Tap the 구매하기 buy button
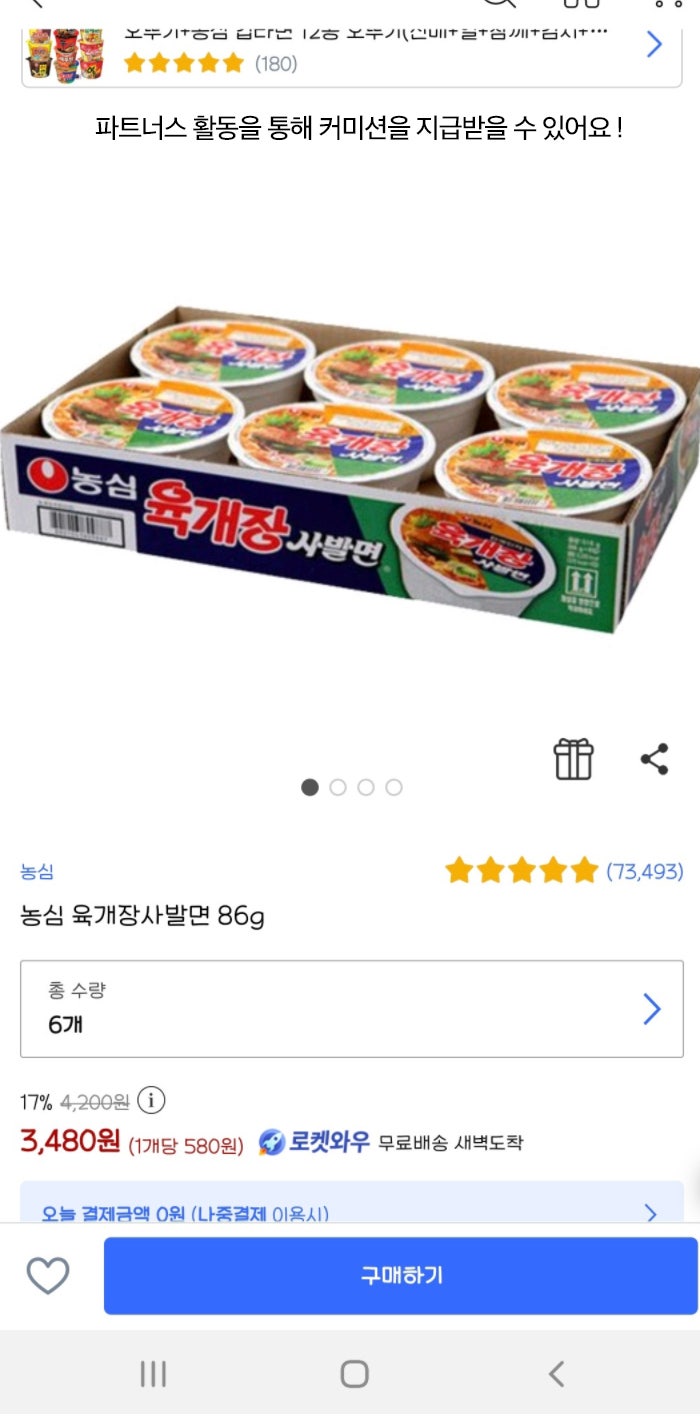700x1420 pixels. point(401,1275)
